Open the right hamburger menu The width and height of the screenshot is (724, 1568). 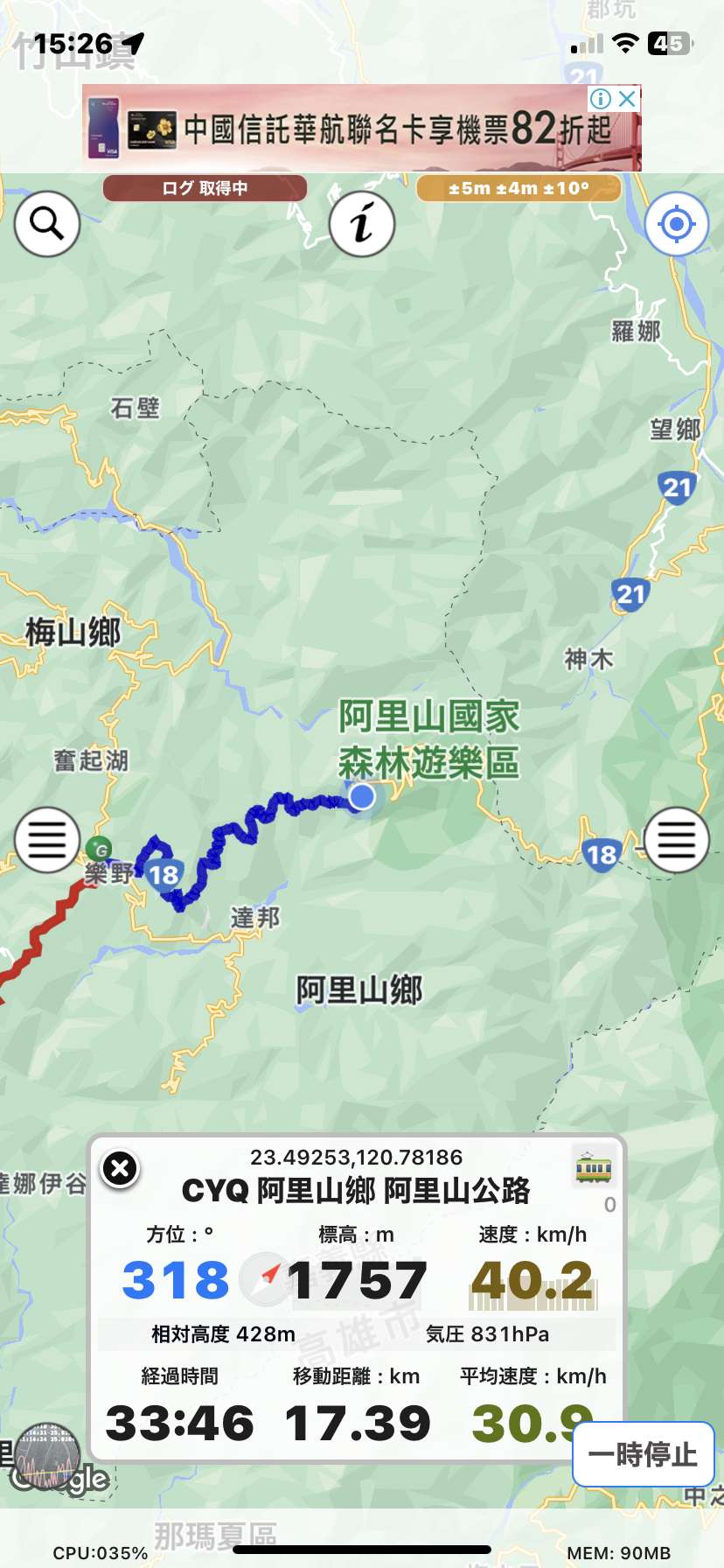pyautogui.click(x=676, y=840)
